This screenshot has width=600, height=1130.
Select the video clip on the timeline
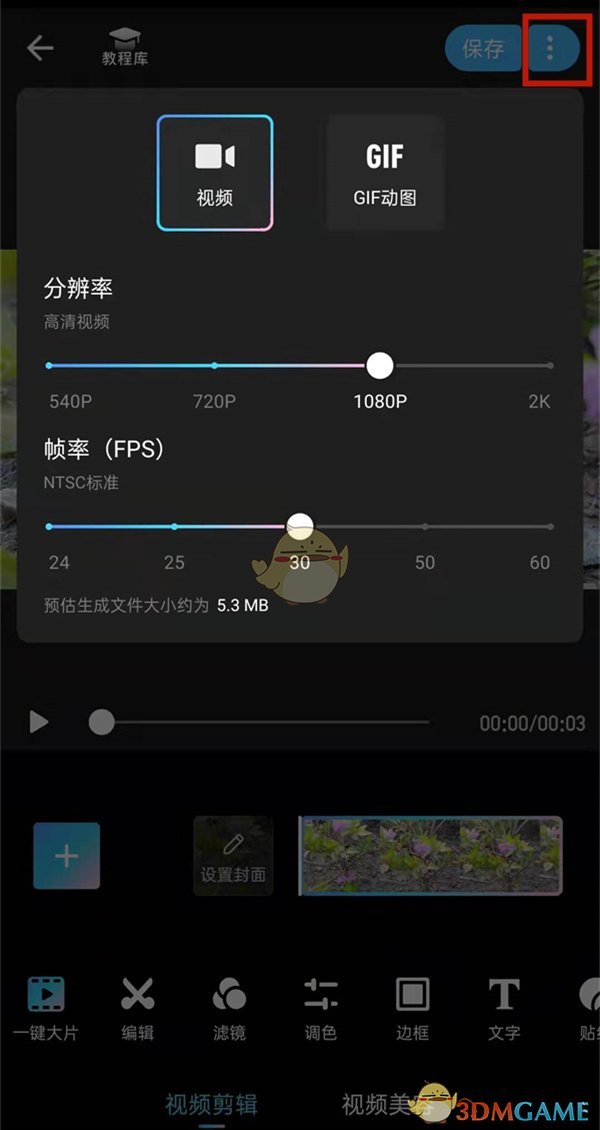click(x=430, y=856)
